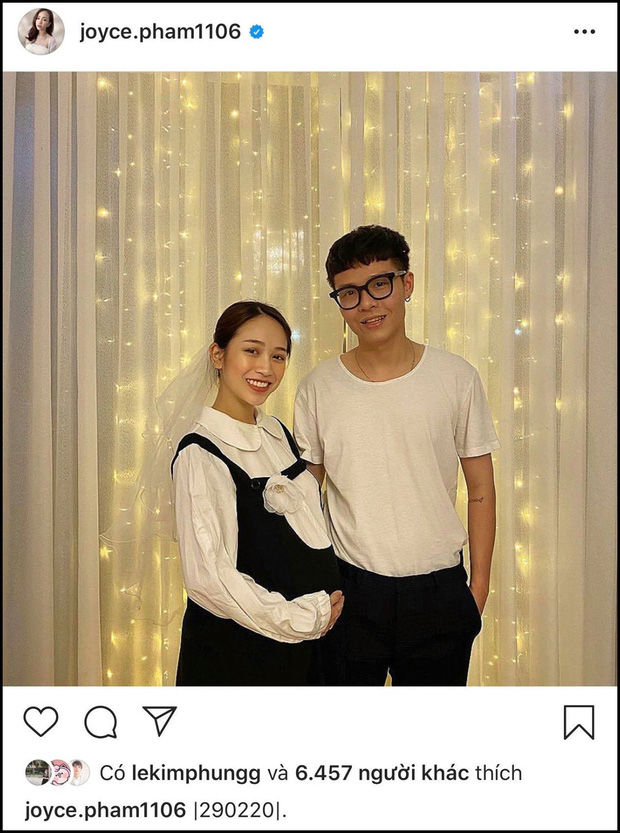Image resolution: width=620 pixels, height=833 pixels.
Task: Like this post with the heart icon
Action: [x=41, y=721]
